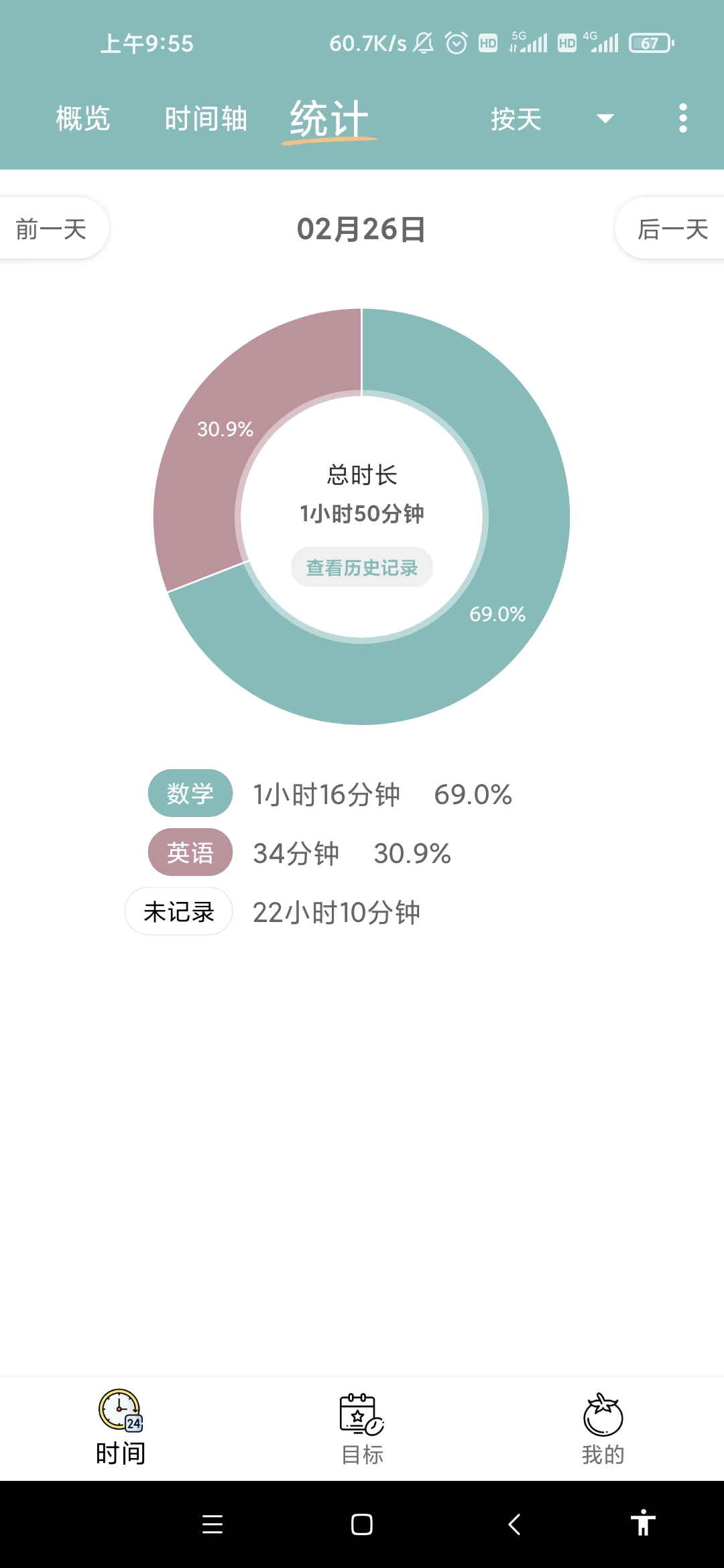The image size is (724, 1568).
Task: Tap the system back button
Action: point(514,1524)
